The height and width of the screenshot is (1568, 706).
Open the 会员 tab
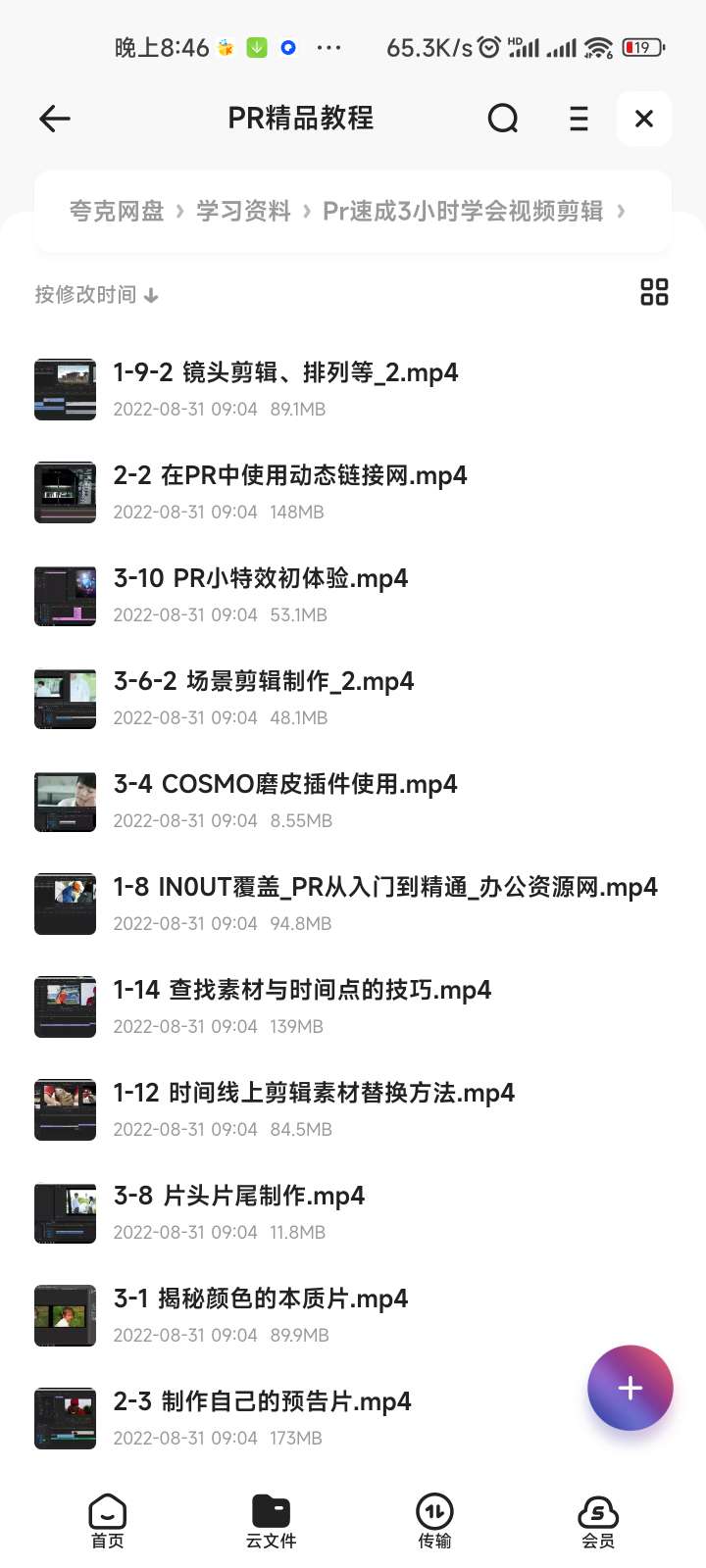(x=598, y=1521)
